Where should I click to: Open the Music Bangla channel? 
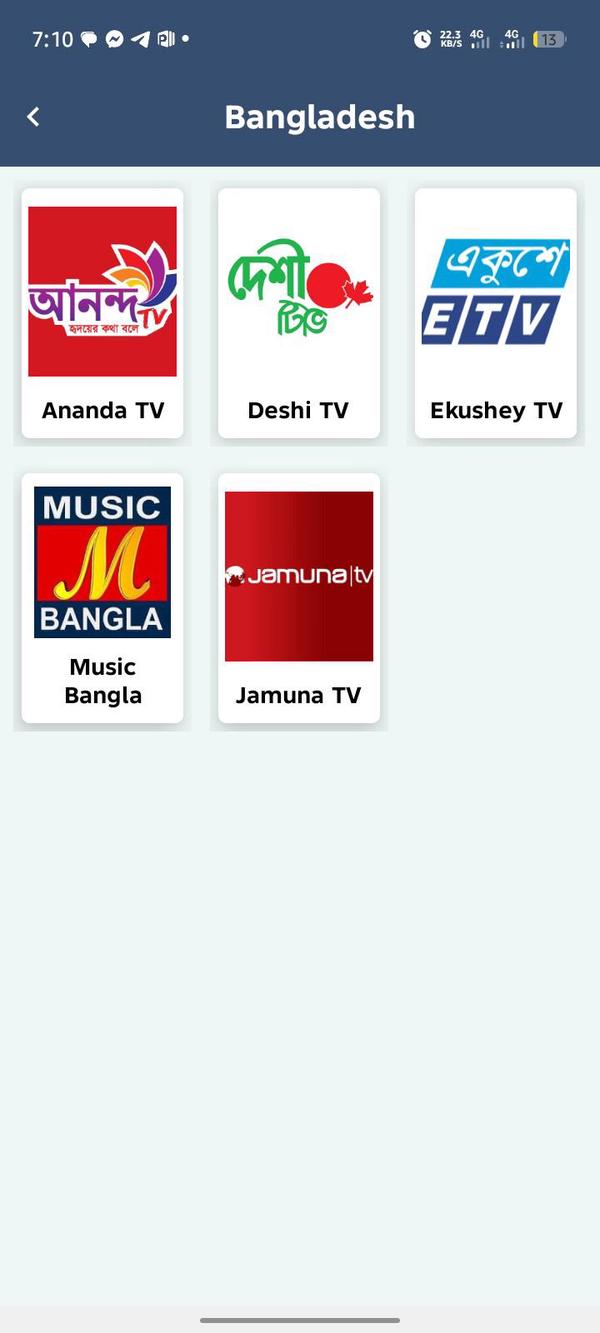point(102,598)
